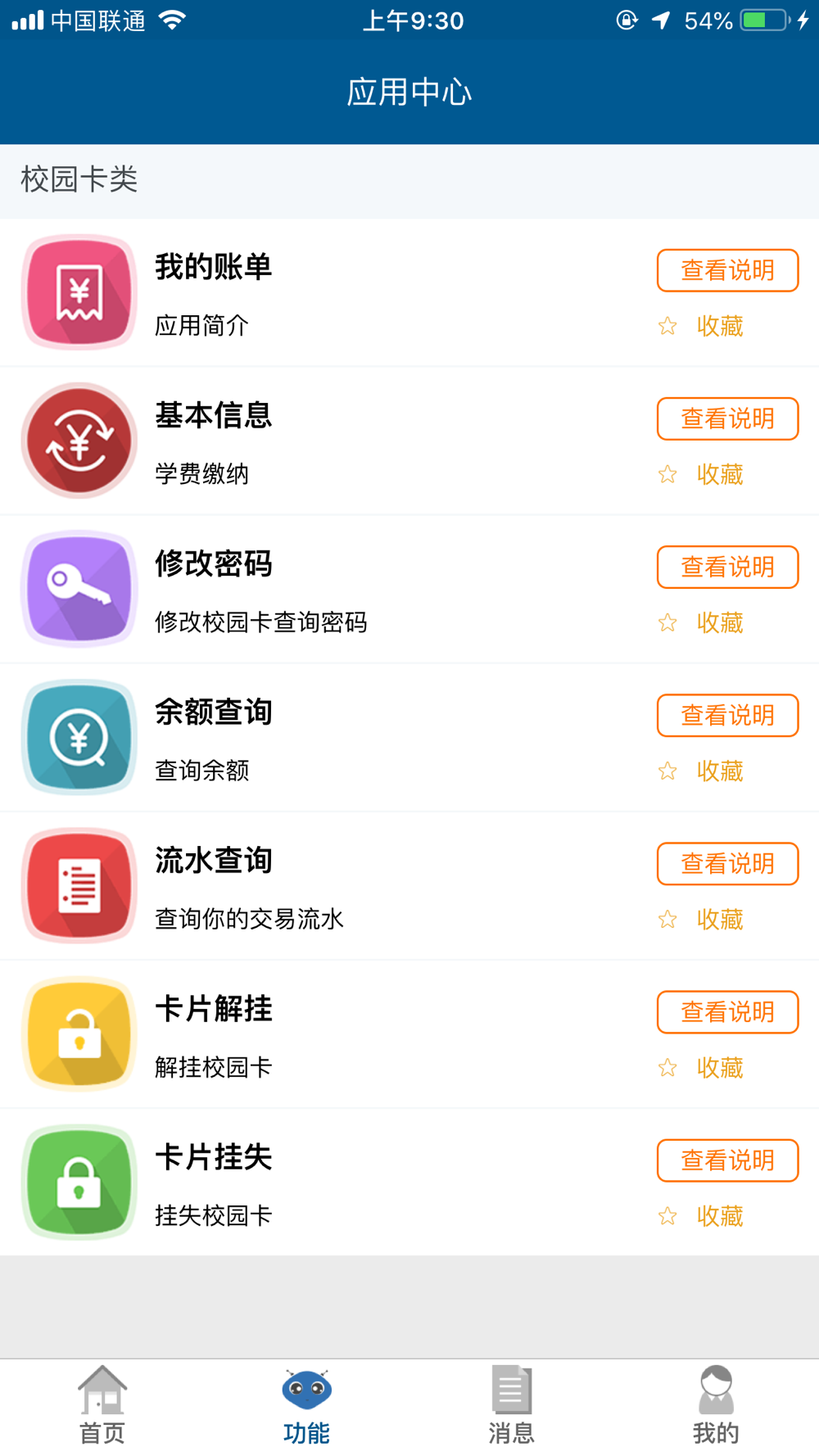
Task: Favorite the 卡片挂失 entry
Action: [x=701, y=1216]
